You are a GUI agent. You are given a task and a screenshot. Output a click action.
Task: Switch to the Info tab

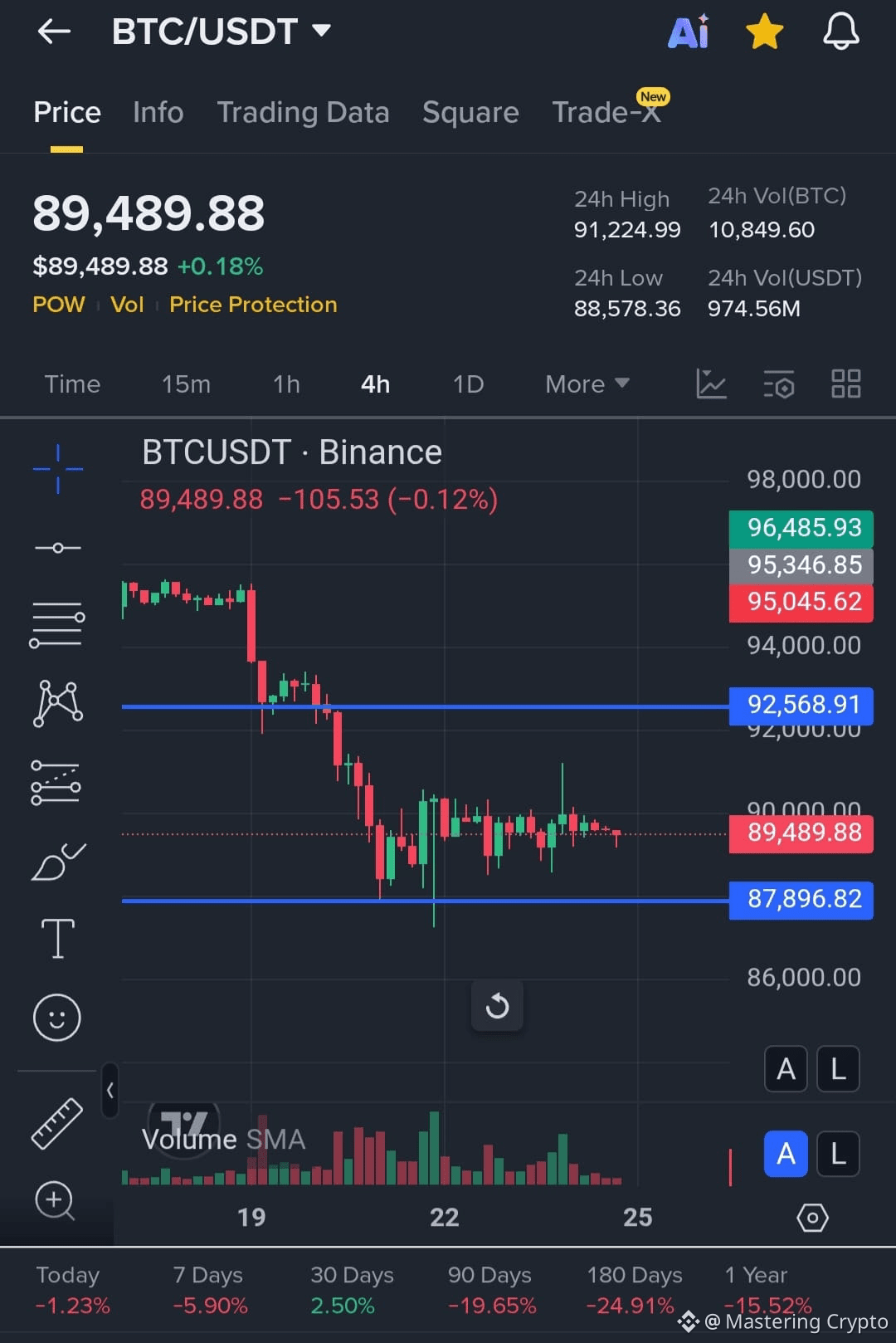(x=158, y=112)
